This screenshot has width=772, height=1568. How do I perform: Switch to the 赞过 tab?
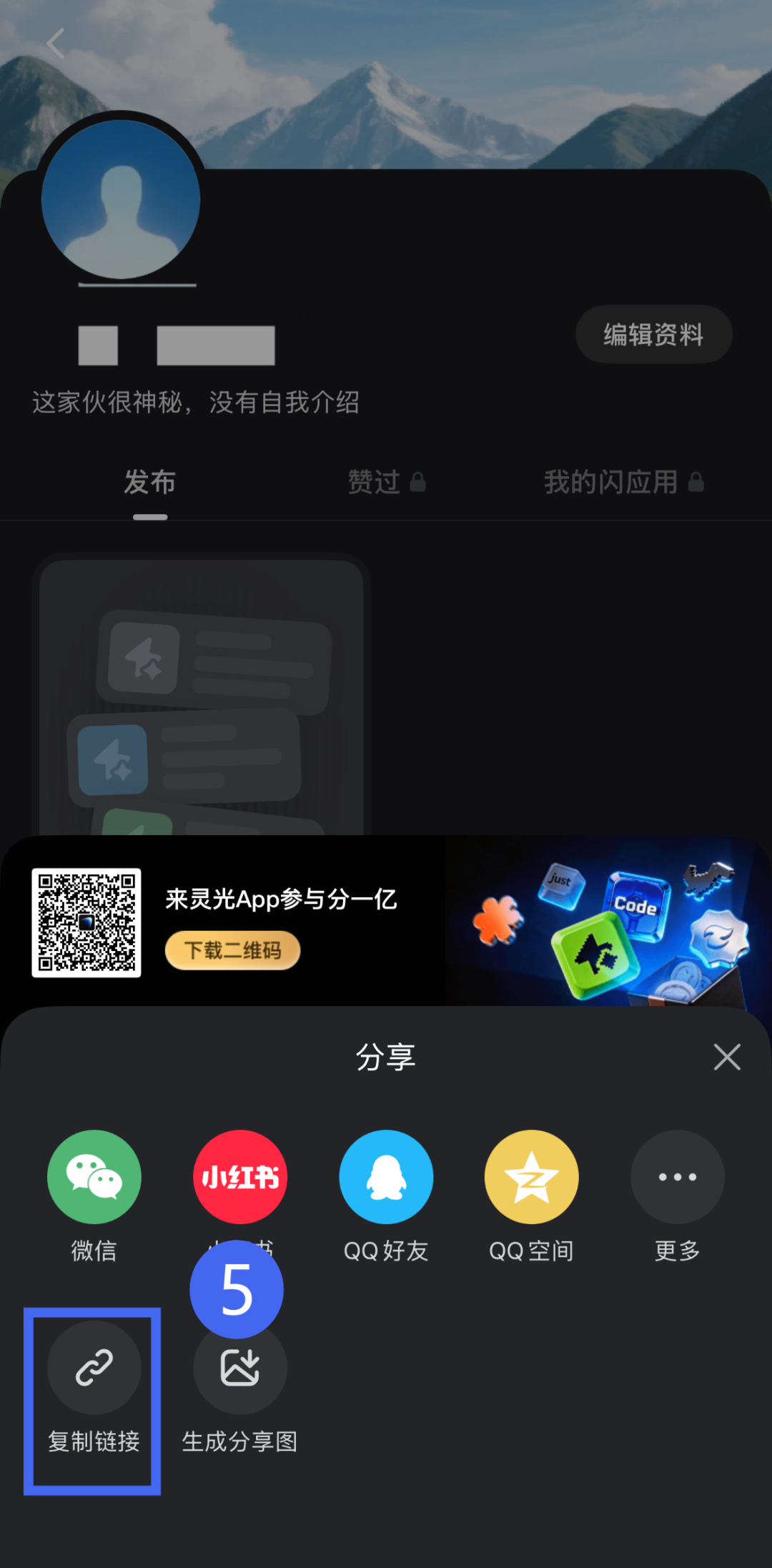click(386, 482)
